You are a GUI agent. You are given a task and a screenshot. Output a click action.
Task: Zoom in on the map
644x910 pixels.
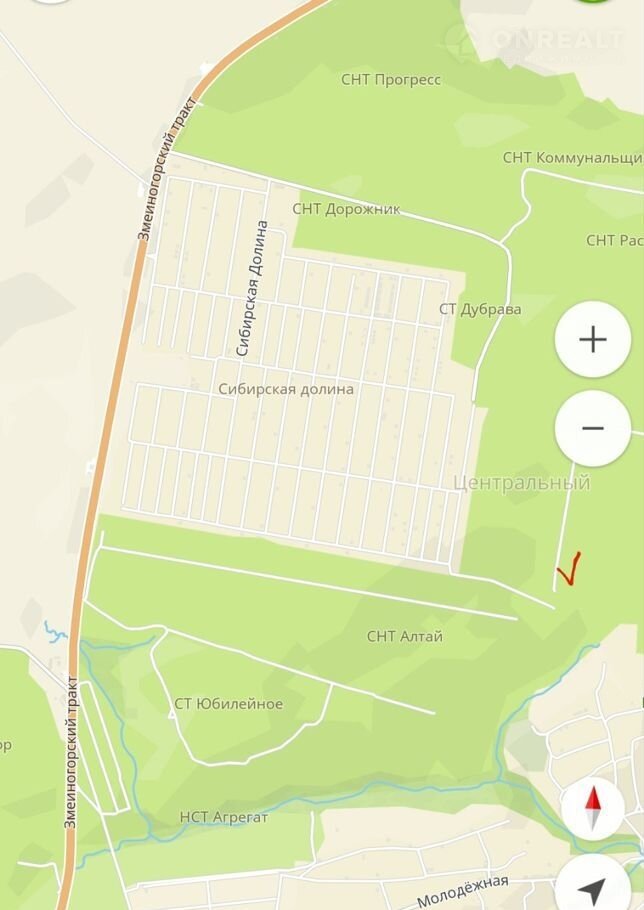tap(593, 340)
